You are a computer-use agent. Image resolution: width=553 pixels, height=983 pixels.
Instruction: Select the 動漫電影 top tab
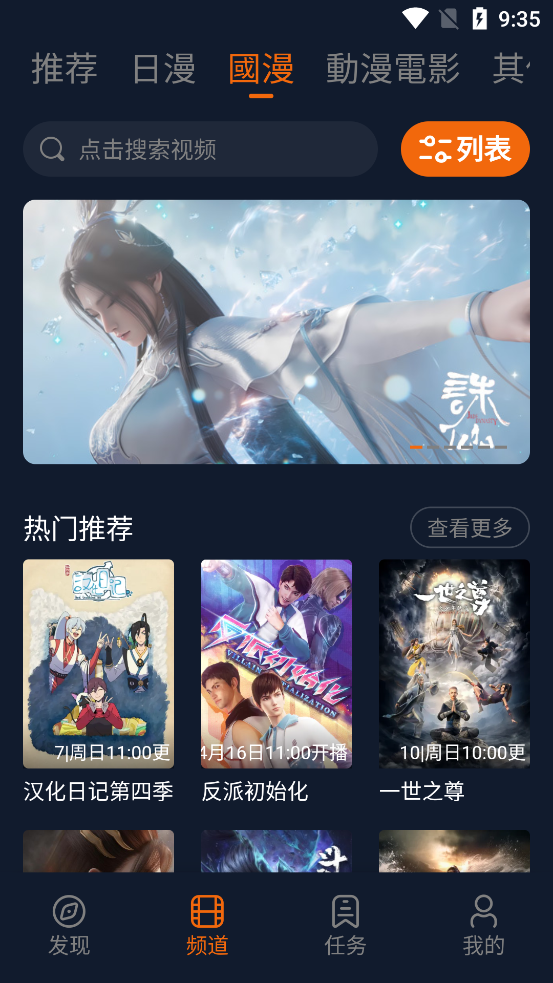click(393, 69)
